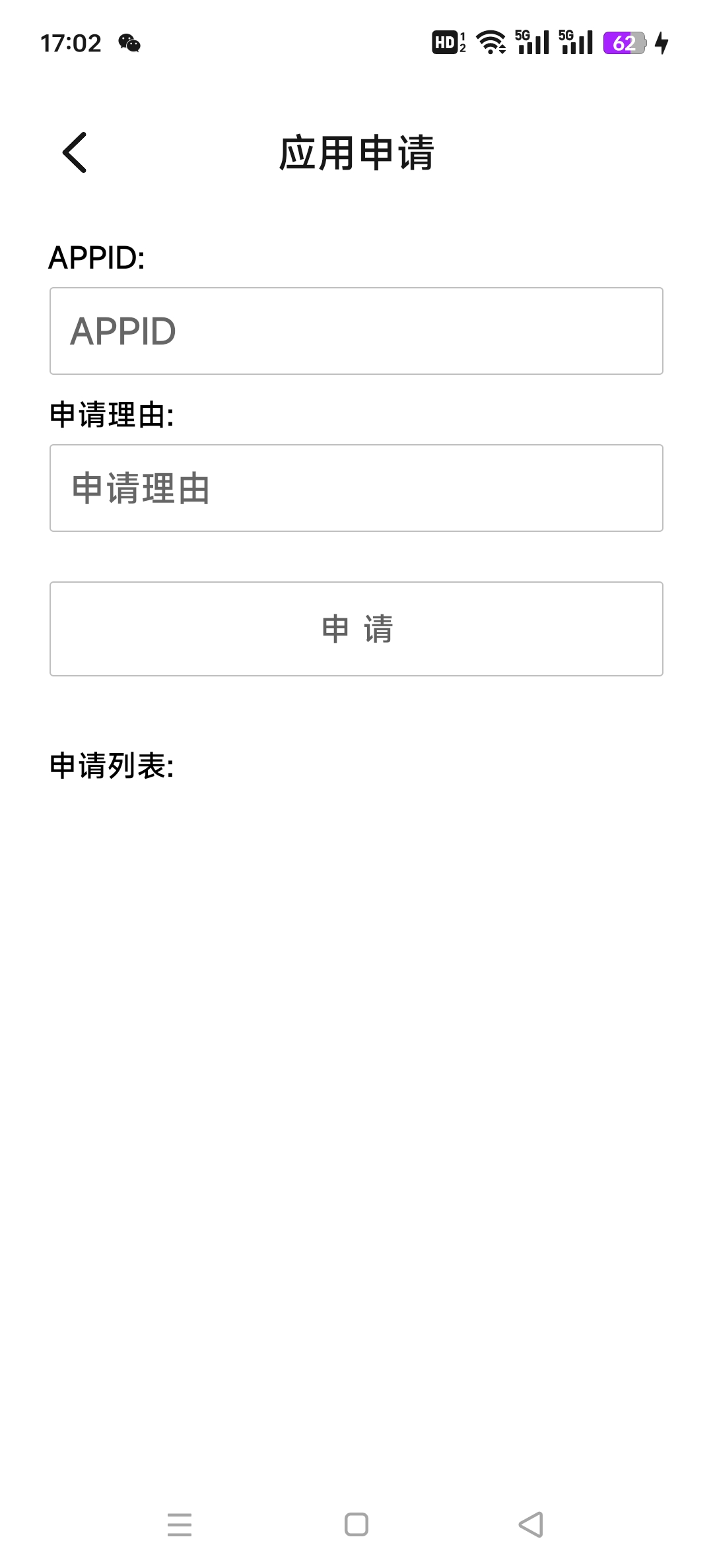Submit with the 申请 button
This screenshot has height=1568, width=713.
pyautogui.click(x=356, y=629)
